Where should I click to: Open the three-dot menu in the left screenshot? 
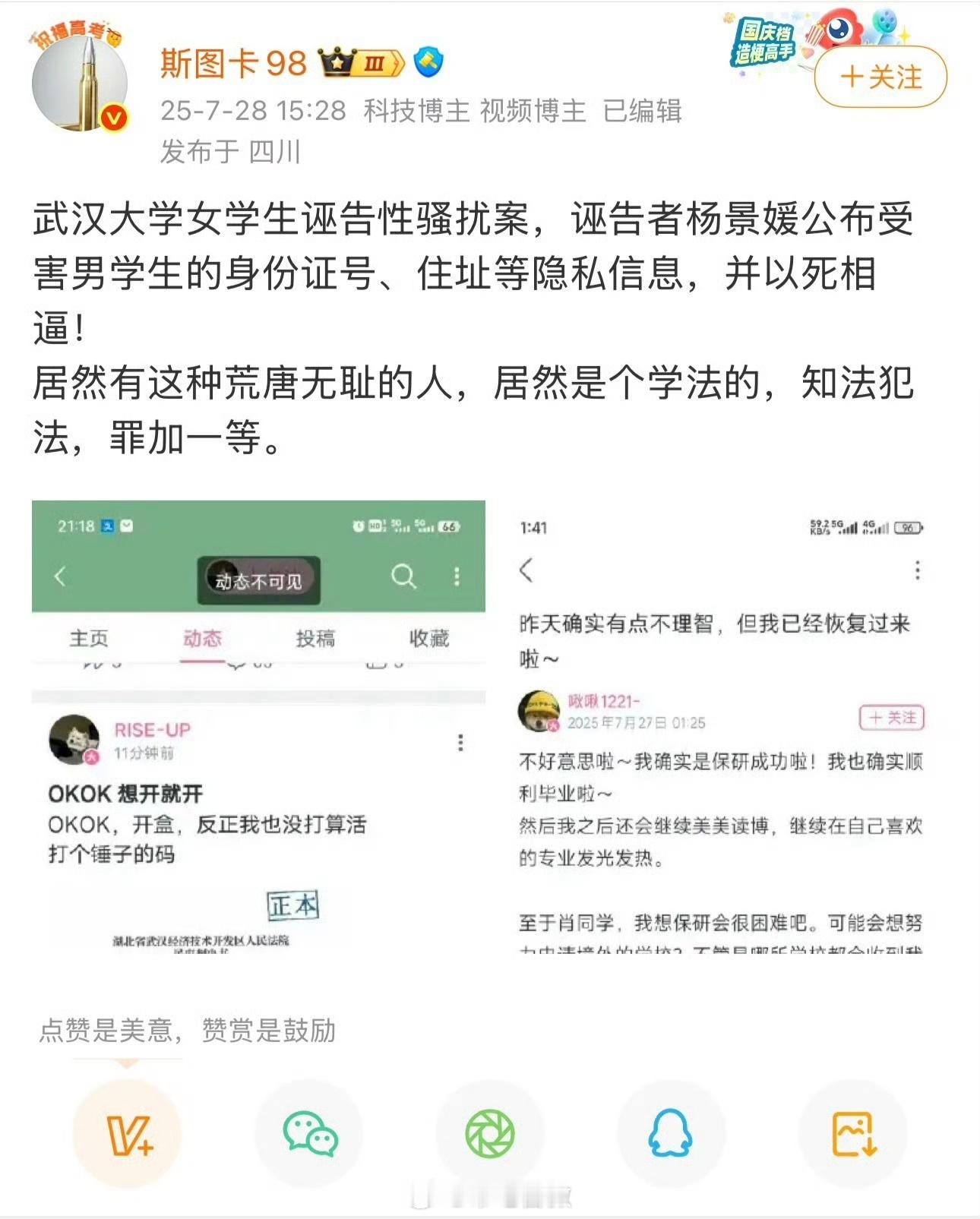point(457,577)
